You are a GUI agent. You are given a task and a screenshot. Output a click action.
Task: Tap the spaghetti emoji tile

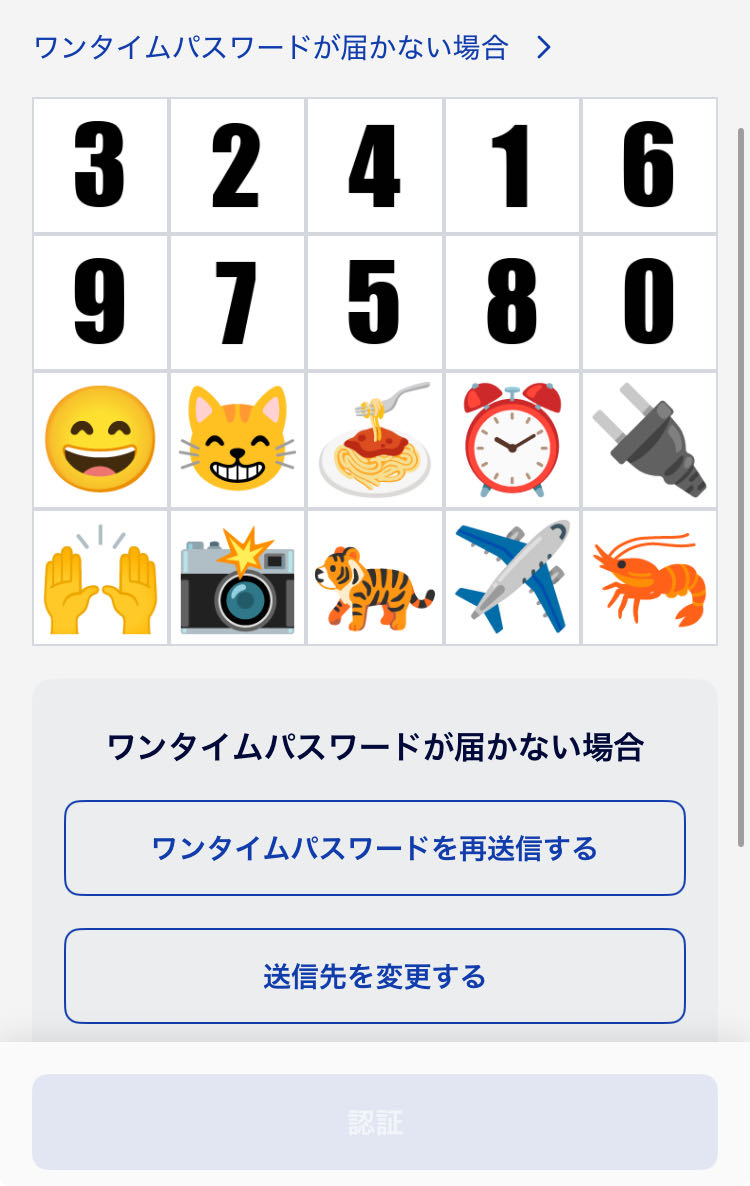coord(374,440)
